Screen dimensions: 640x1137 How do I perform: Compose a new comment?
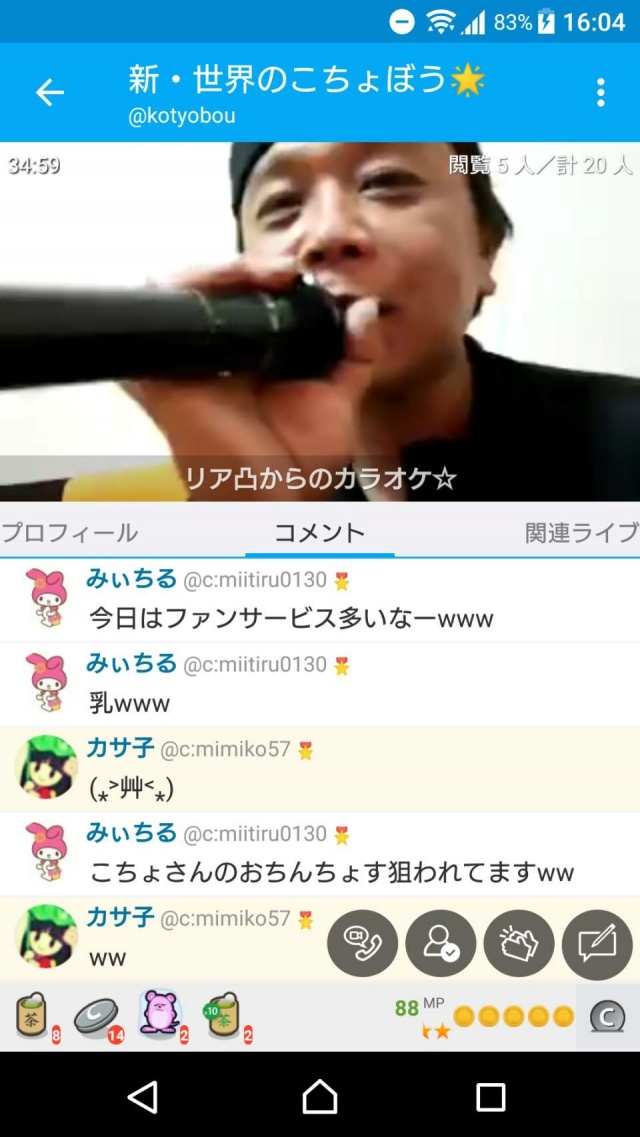click(x=597, y=944)
